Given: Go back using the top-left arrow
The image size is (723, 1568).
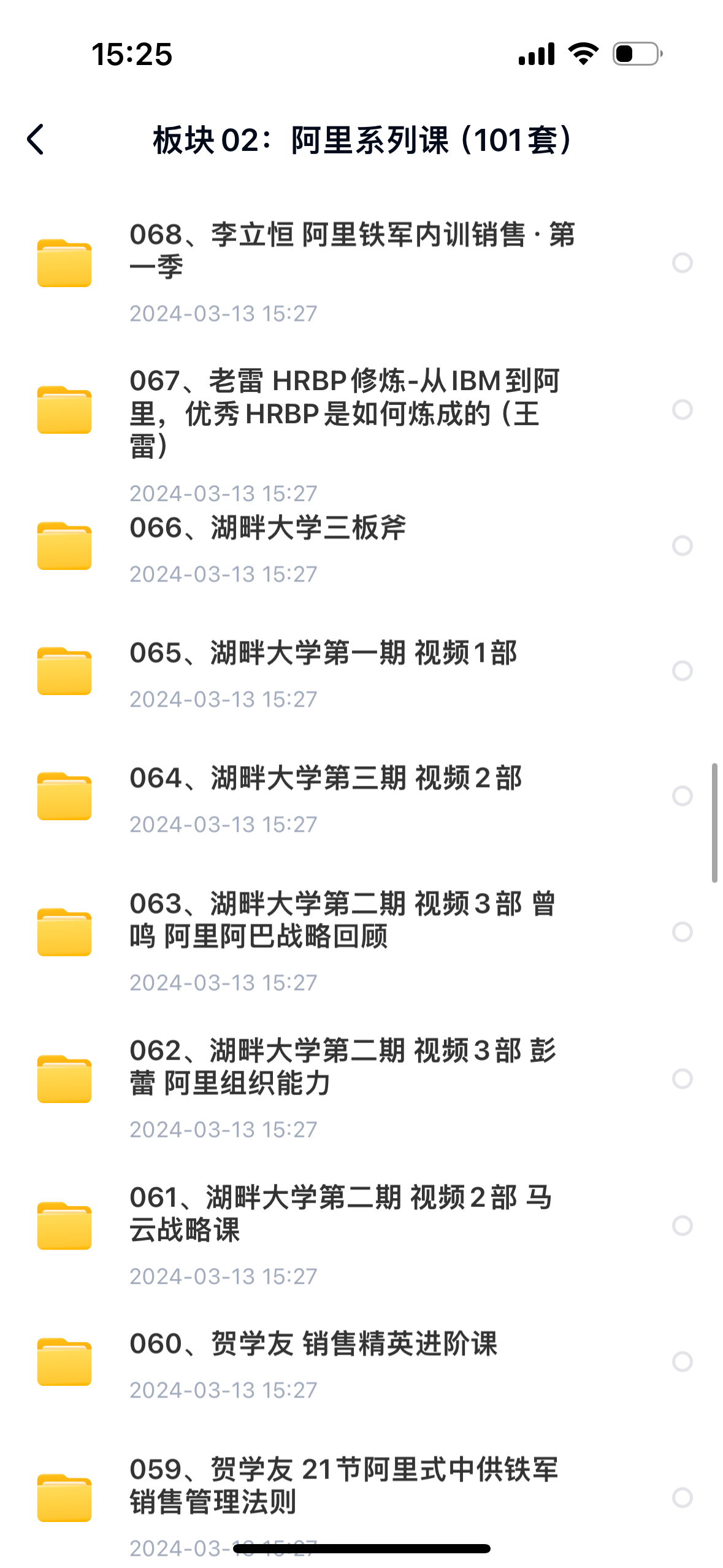Looking at the screenshot, I should point(36,140).
